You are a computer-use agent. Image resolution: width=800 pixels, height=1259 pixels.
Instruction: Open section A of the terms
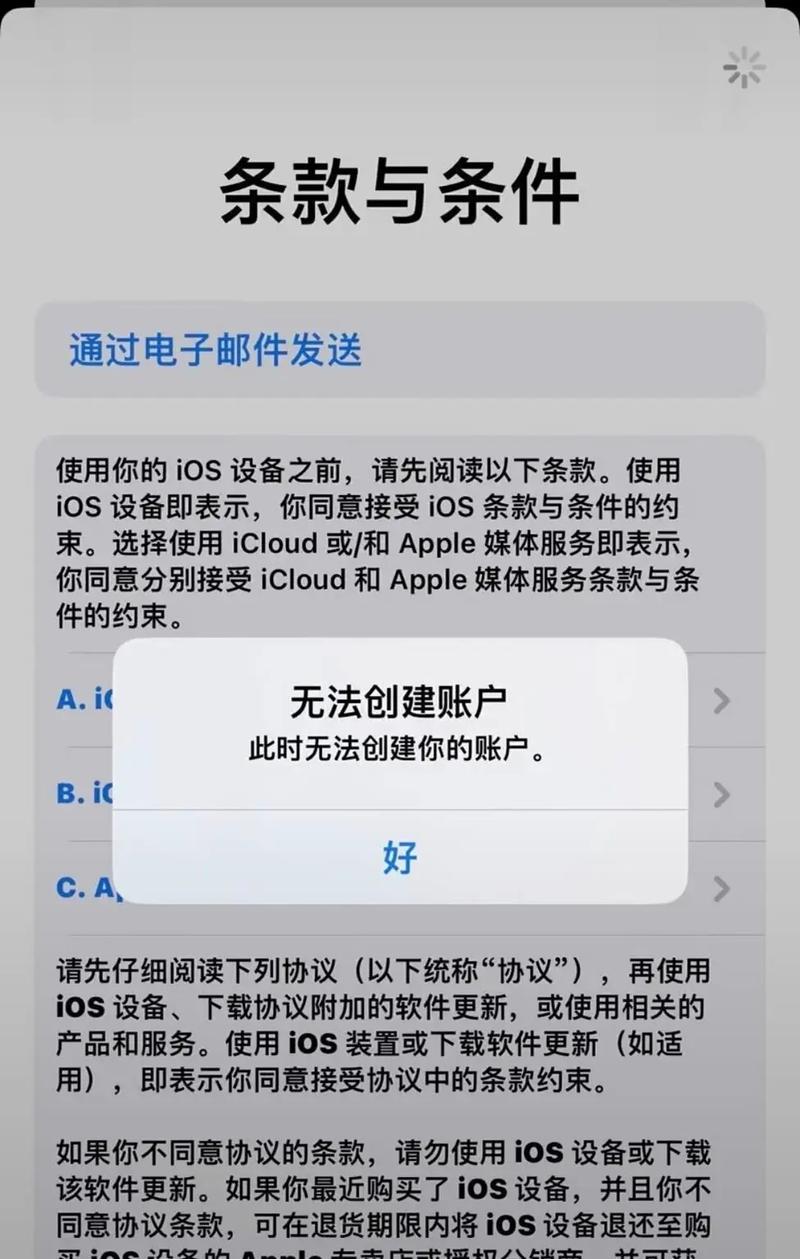(x=722, y=701)
